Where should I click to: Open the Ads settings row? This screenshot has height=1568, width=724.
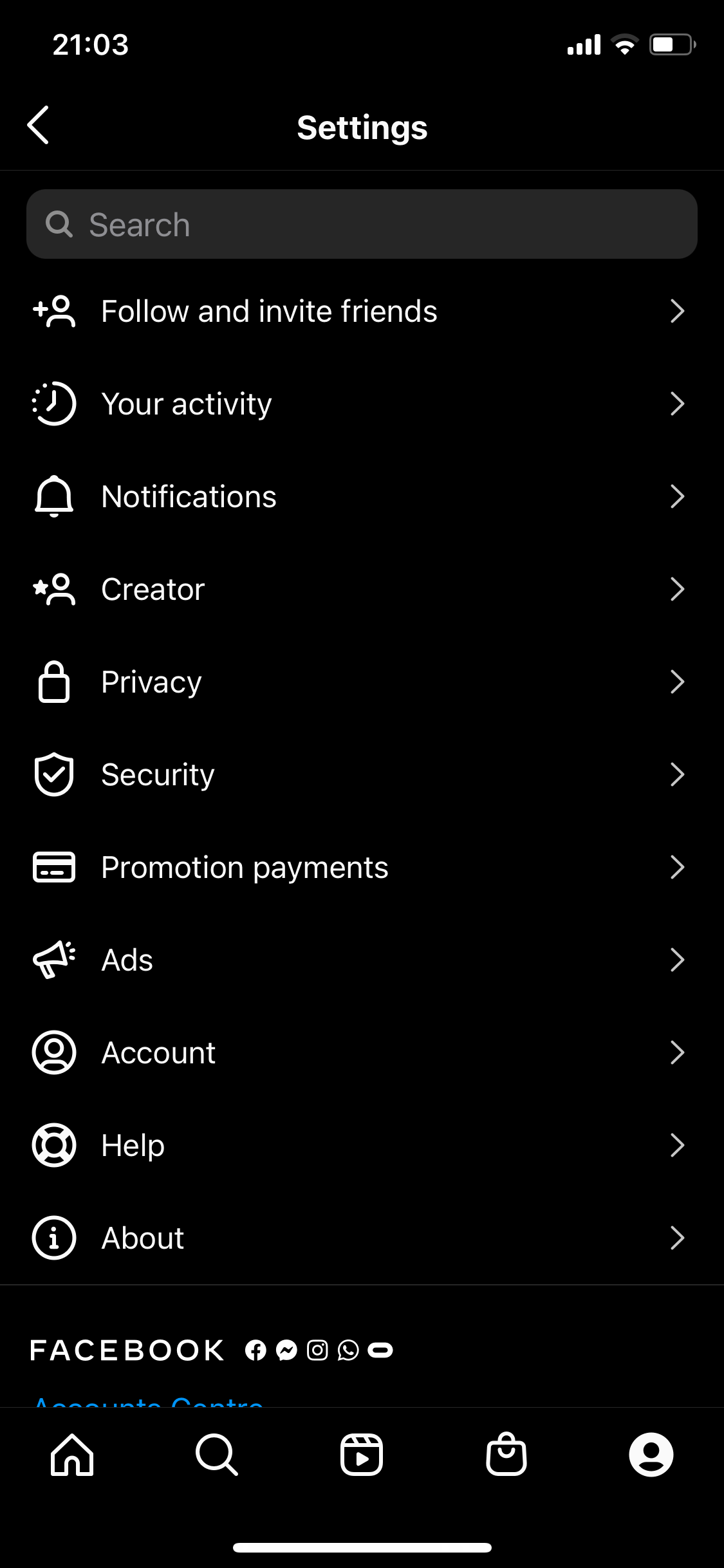360,960
